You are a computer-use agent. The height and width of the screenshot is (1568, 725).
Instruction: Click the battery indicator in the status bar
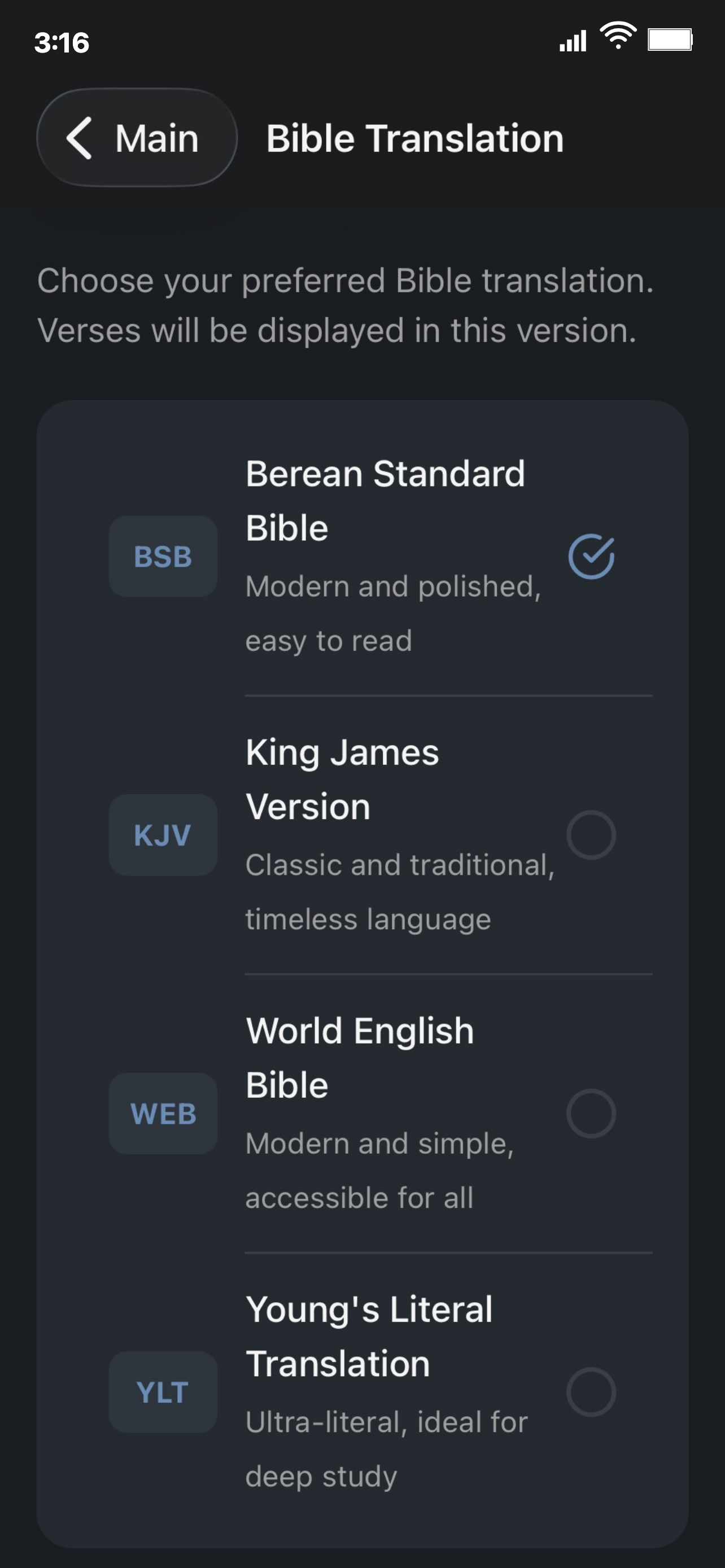tap(670, 40)
